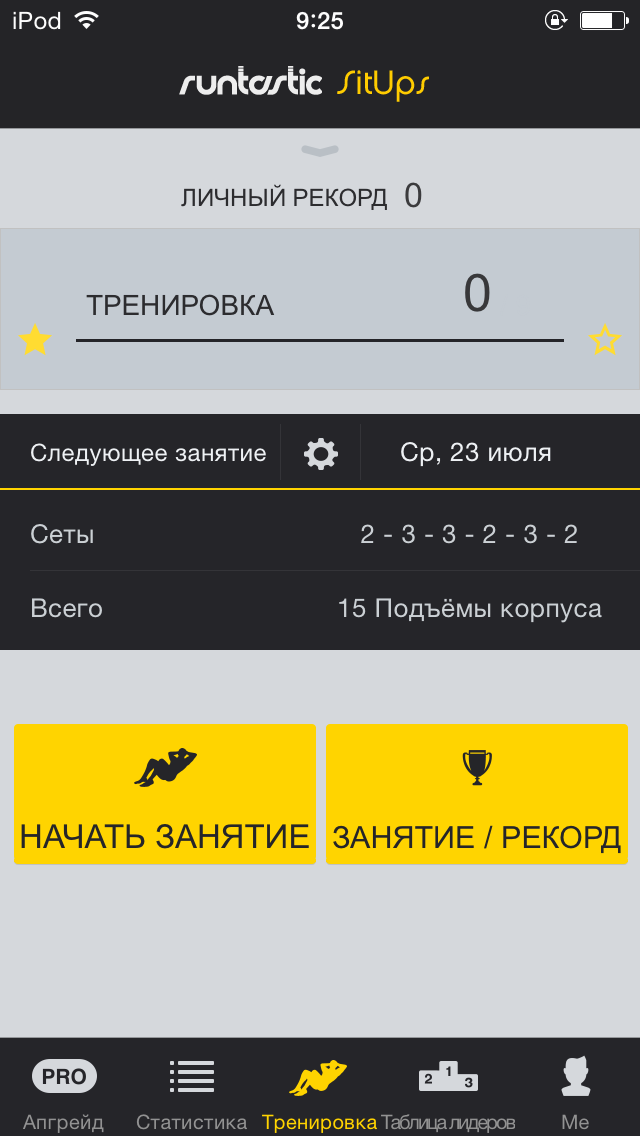Open the settings gear for next session
The height and width of the screenshot is (1136, 640).
(320, 454)
